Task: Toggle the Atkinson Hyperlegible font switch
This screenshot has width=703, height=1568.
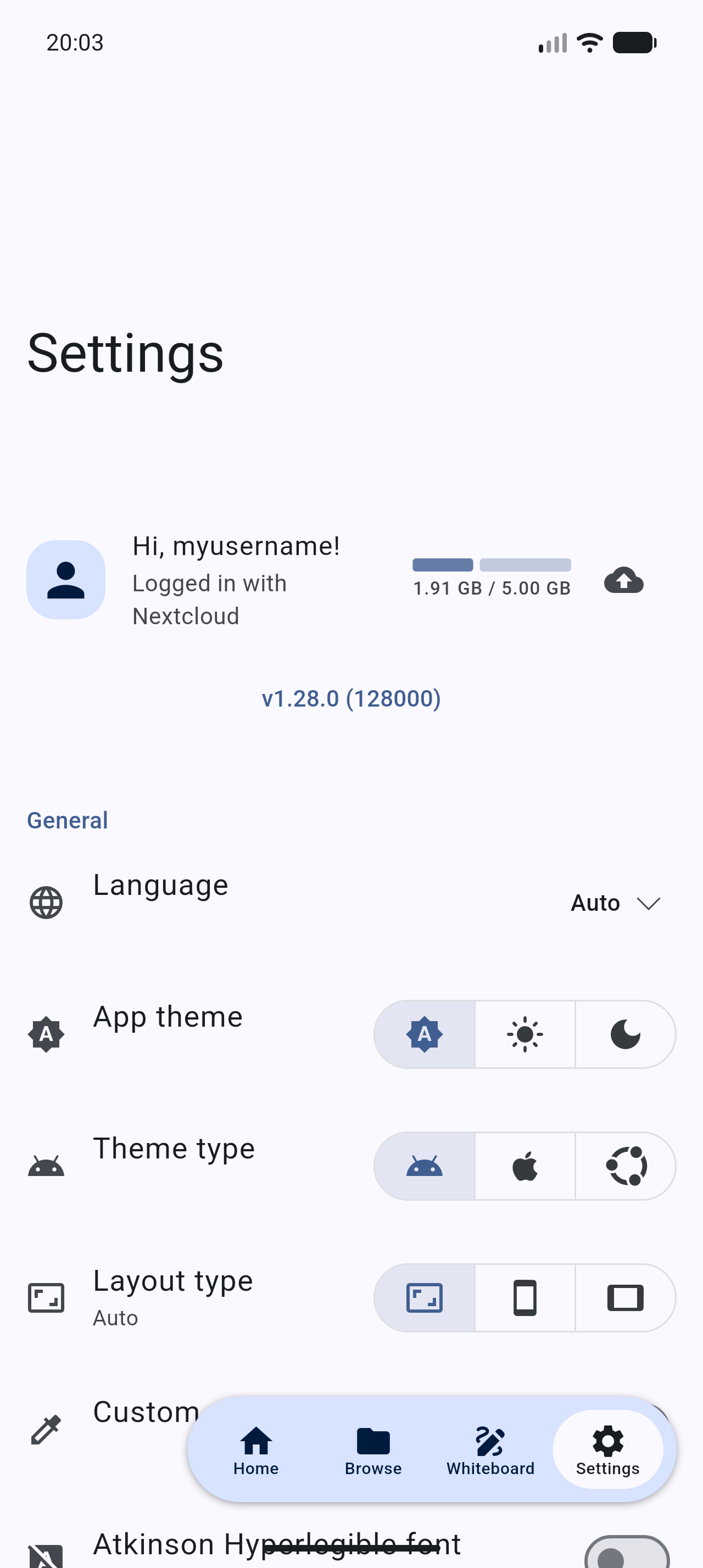Action: coord(627,1555)
